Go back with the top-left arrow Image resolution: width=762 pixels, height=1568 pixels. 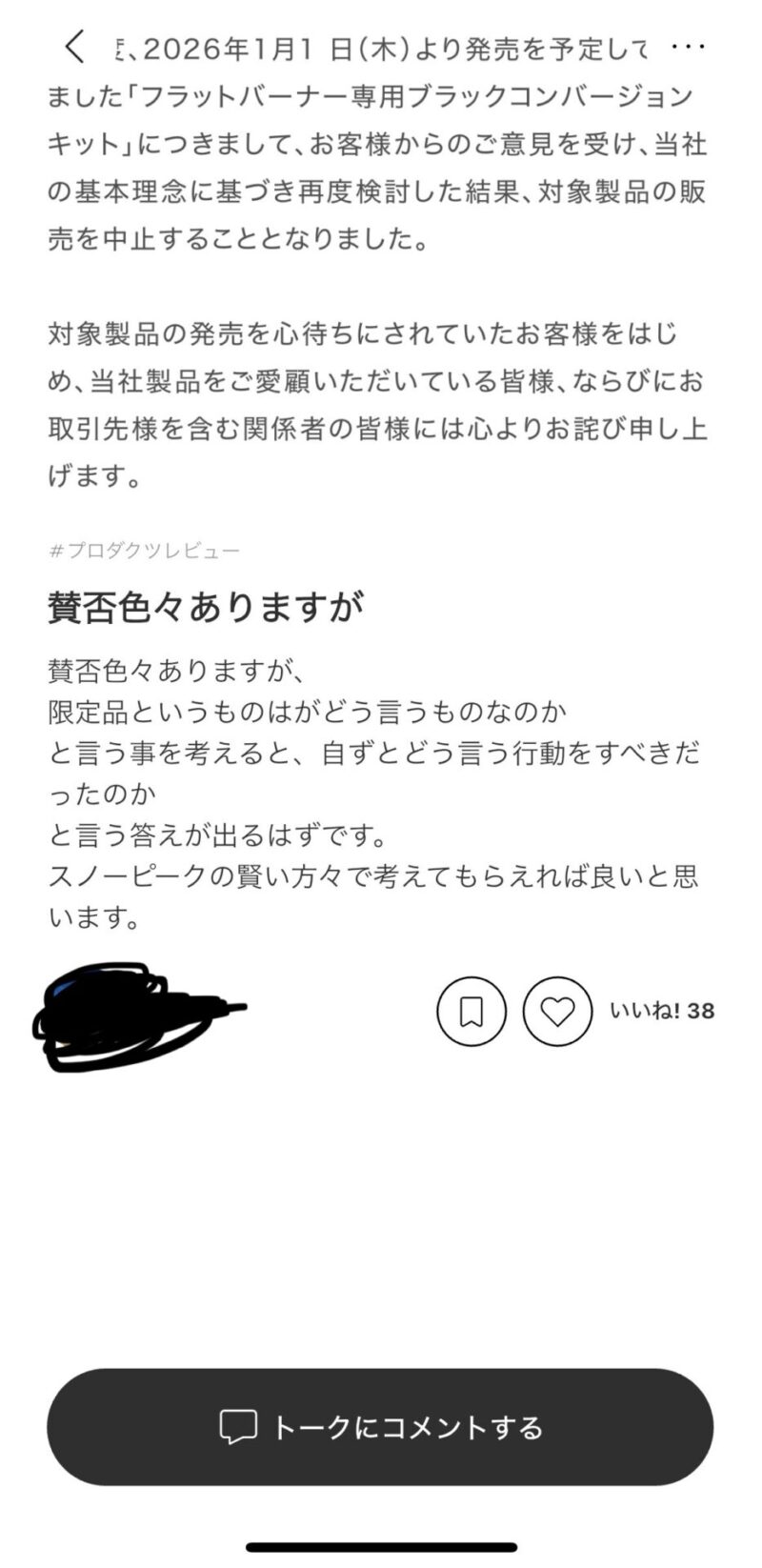tap(75, 47)
